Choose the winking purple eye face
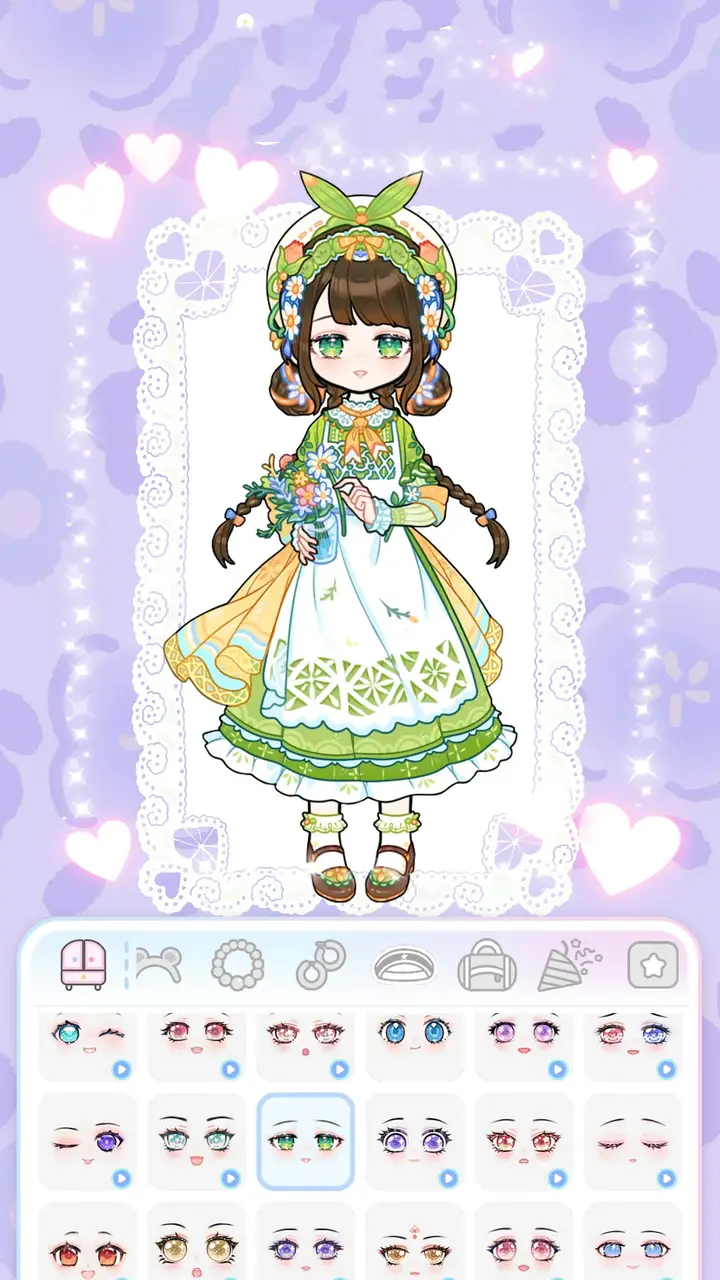 [x=87, y=1141]
